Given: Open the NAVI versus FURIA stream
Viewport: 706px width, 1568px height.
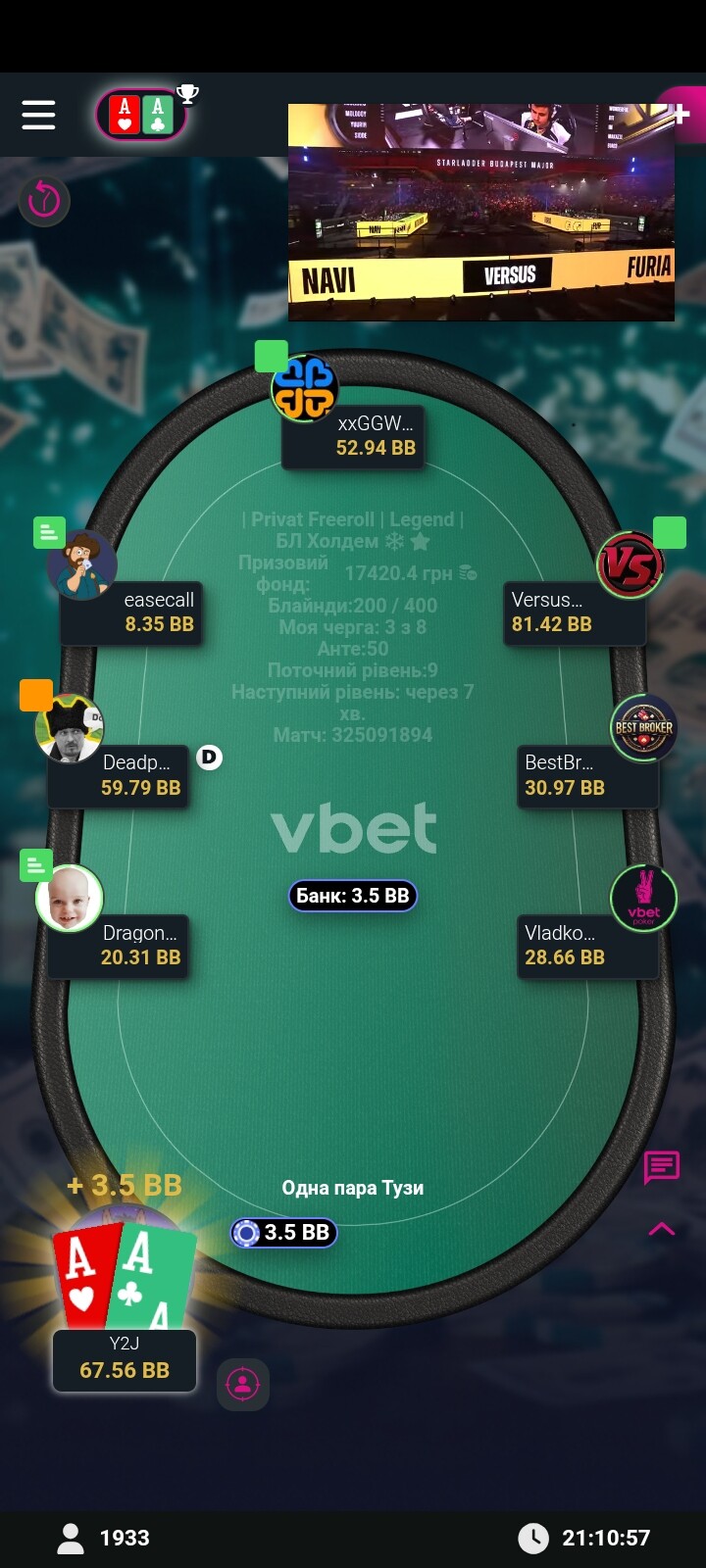Looking at the screenshot, I should pyautogui.click(x=480, y=213).
